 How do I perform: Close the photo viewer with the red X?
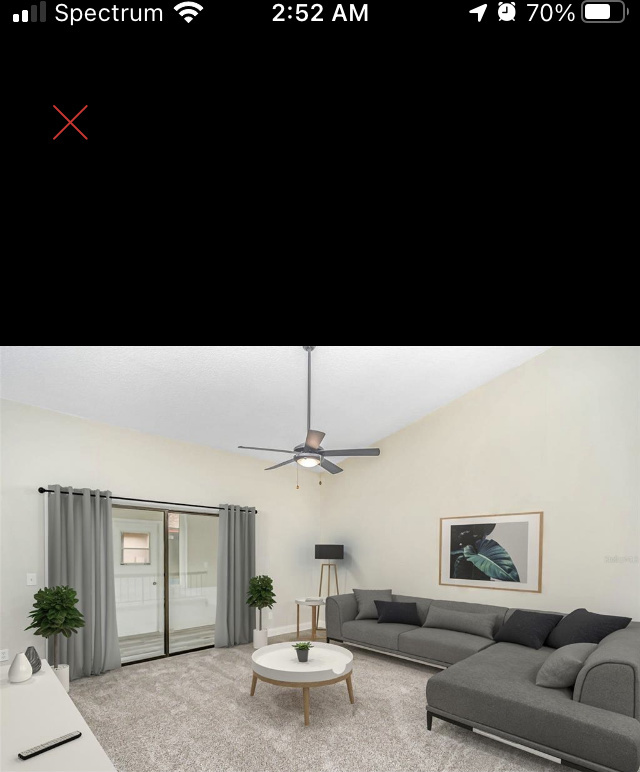pyautogui.click(x=70, y=122)
